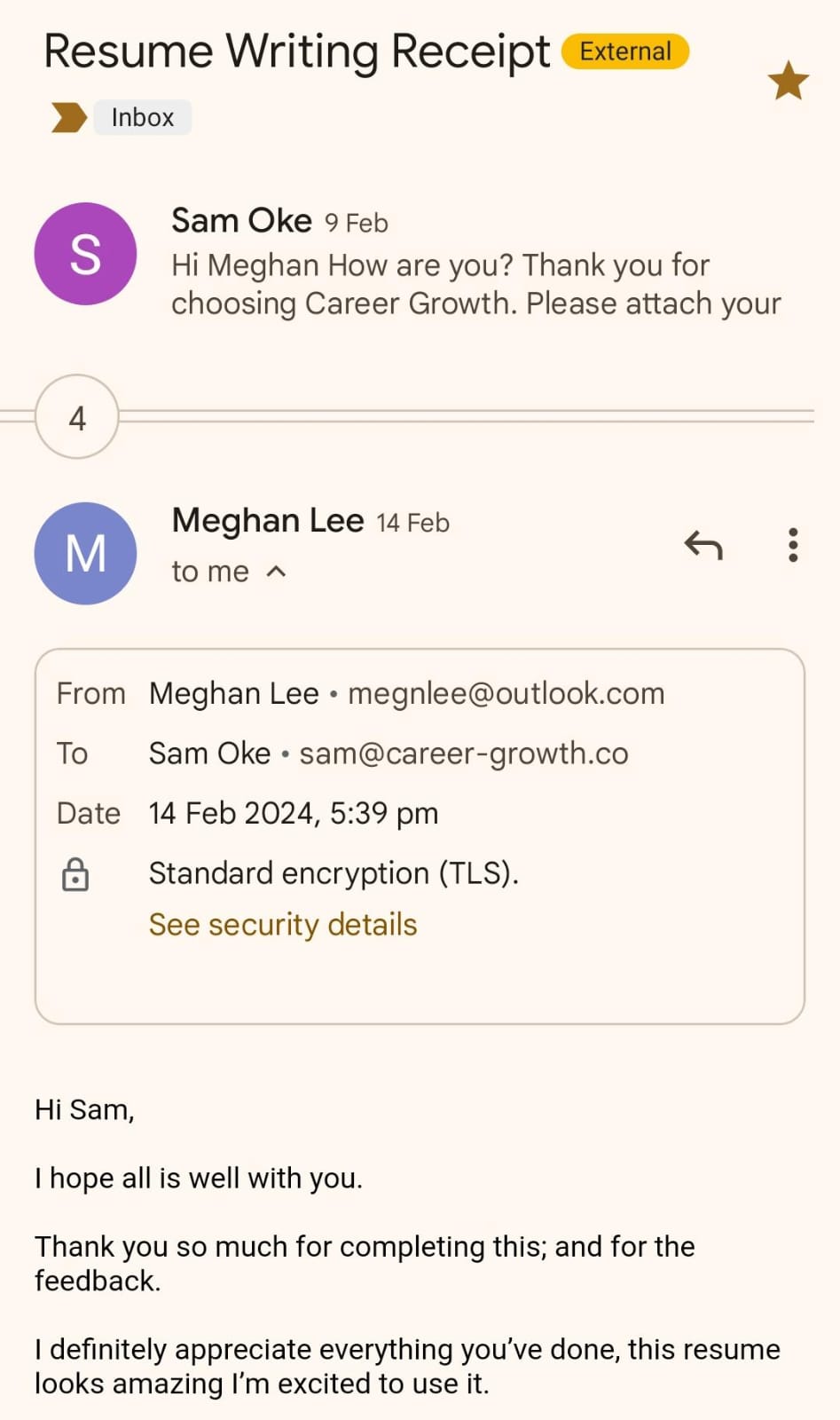Open See security details link
840x1420 pixels.
tap(282, 925)
